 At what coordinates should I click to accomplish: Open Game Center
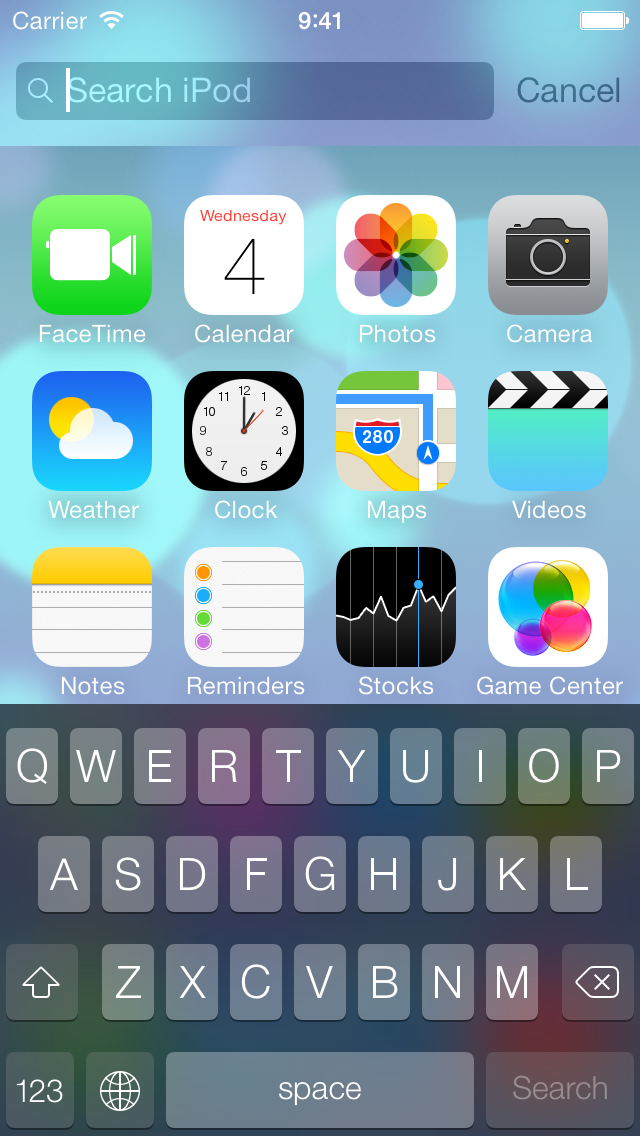548,608
